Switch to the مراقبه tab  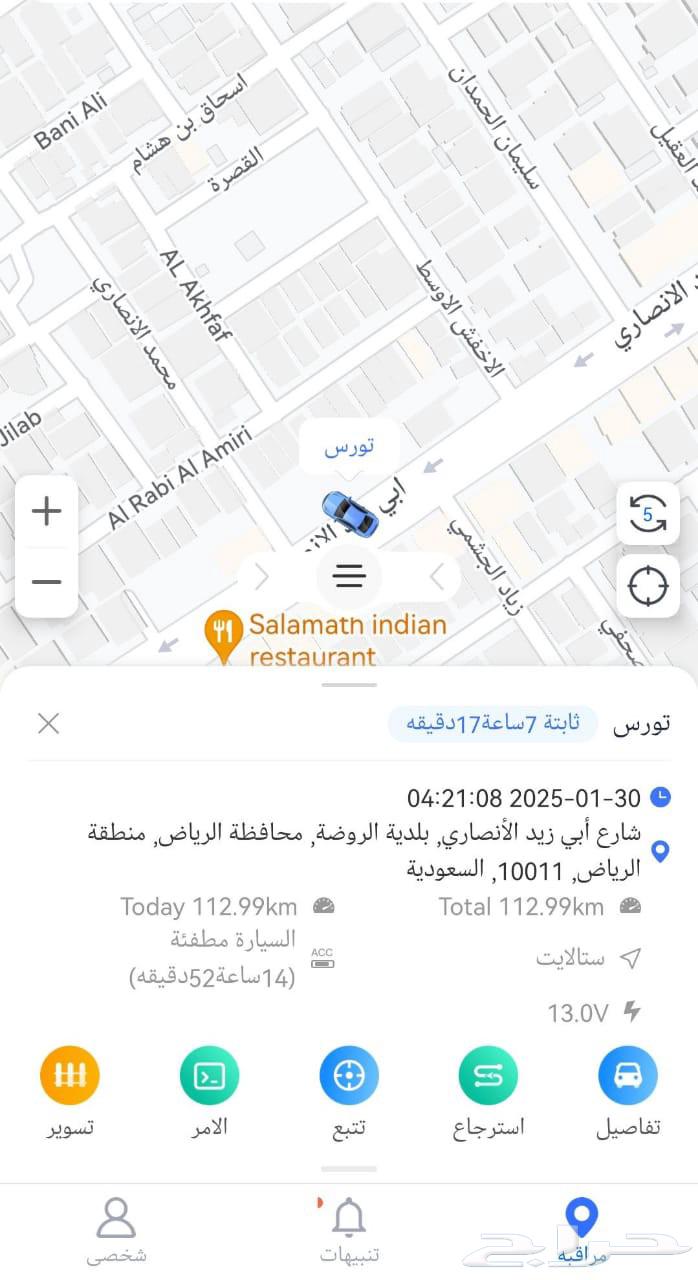[x=581, y=1229]
